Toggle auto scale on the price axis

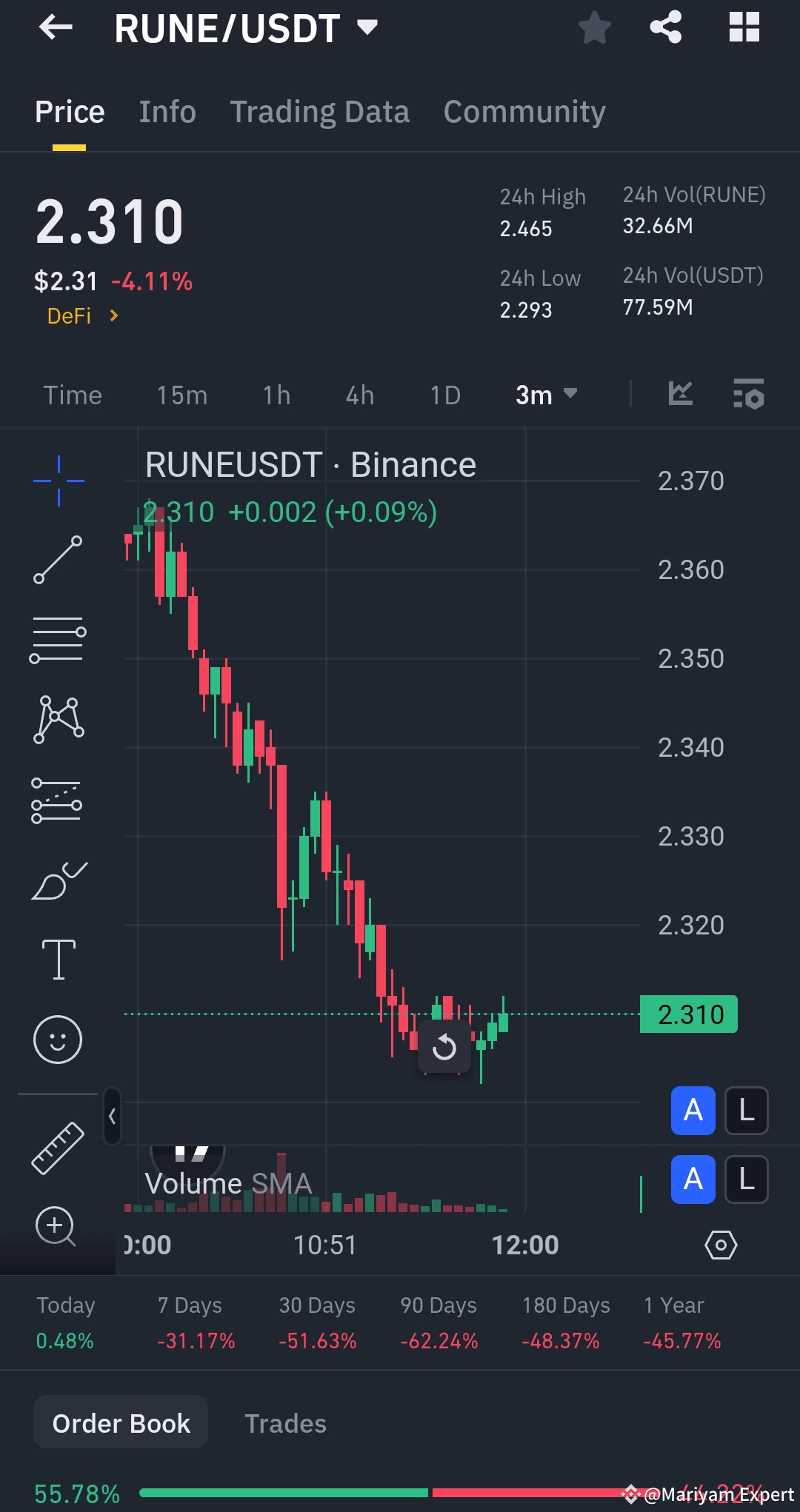693,1111
